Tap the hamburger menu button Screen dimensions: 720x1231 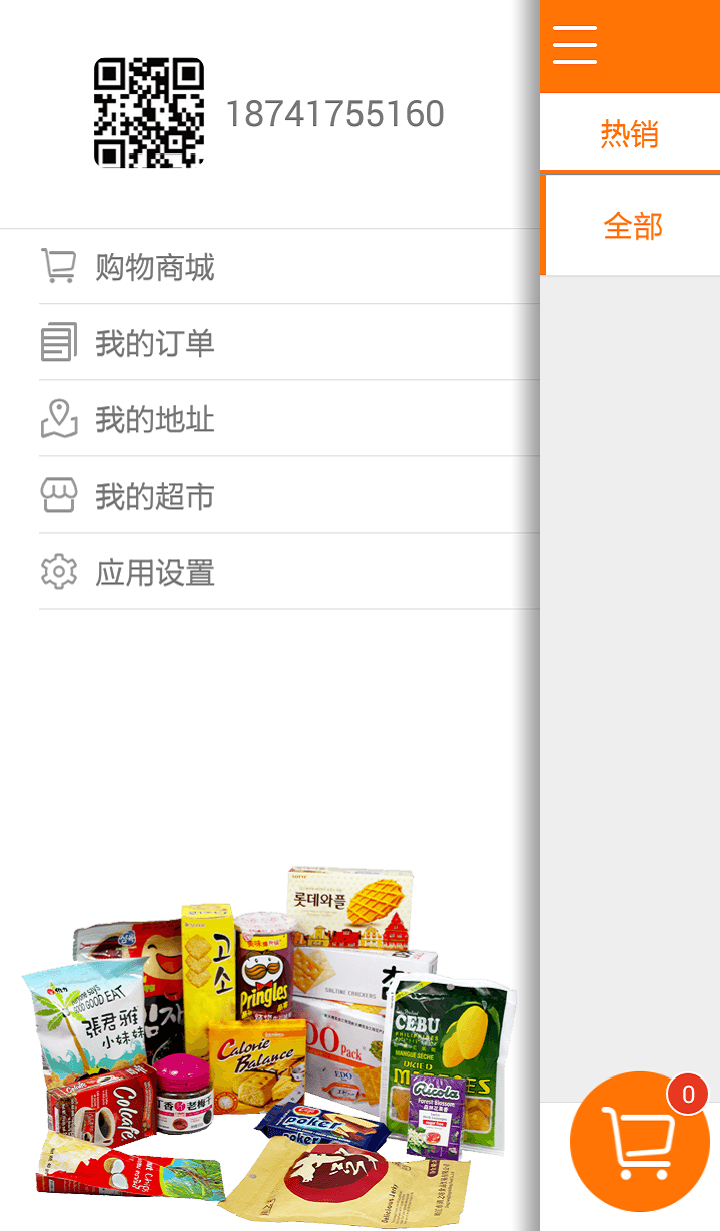click(575, 45)
